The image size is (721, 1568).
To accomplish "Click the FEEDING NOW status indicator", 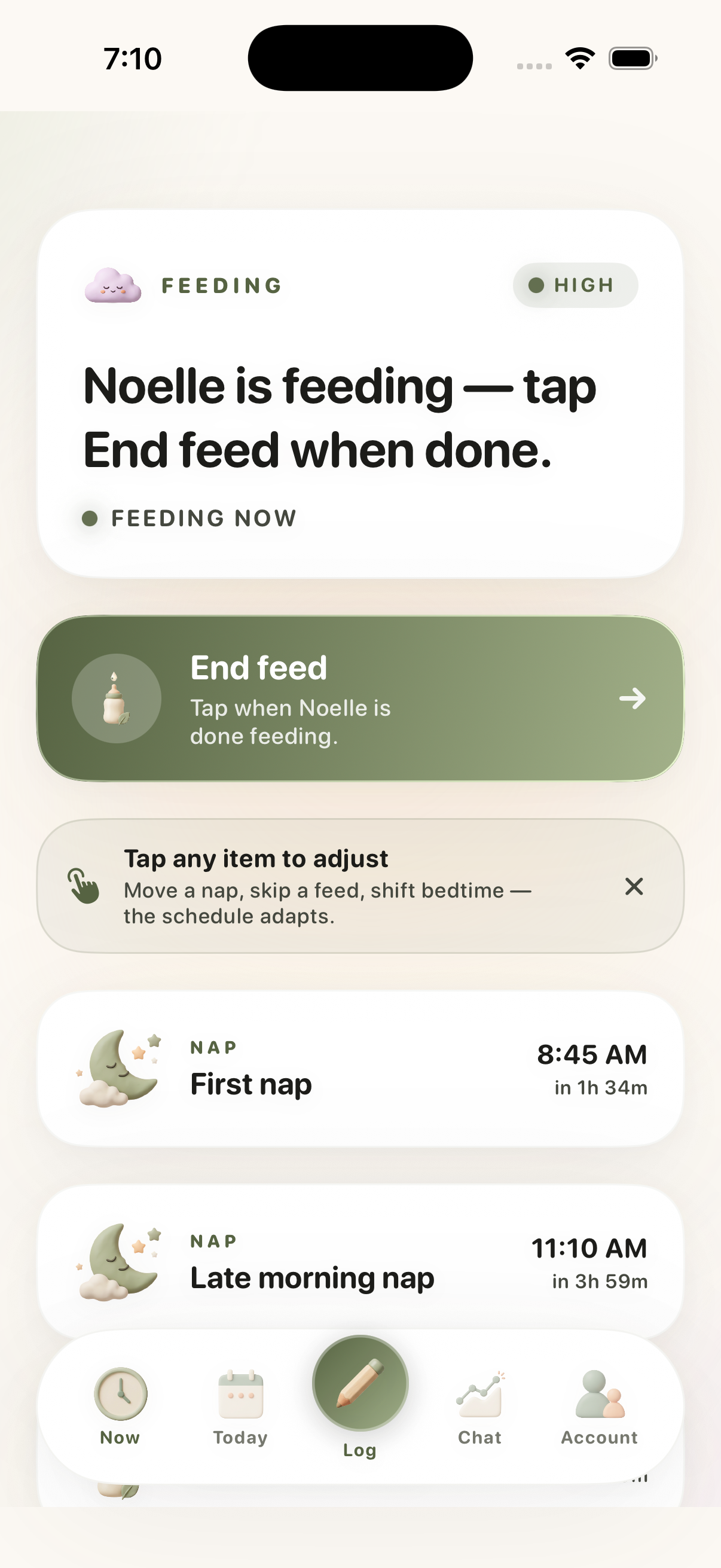I will (x=188, y=518).
